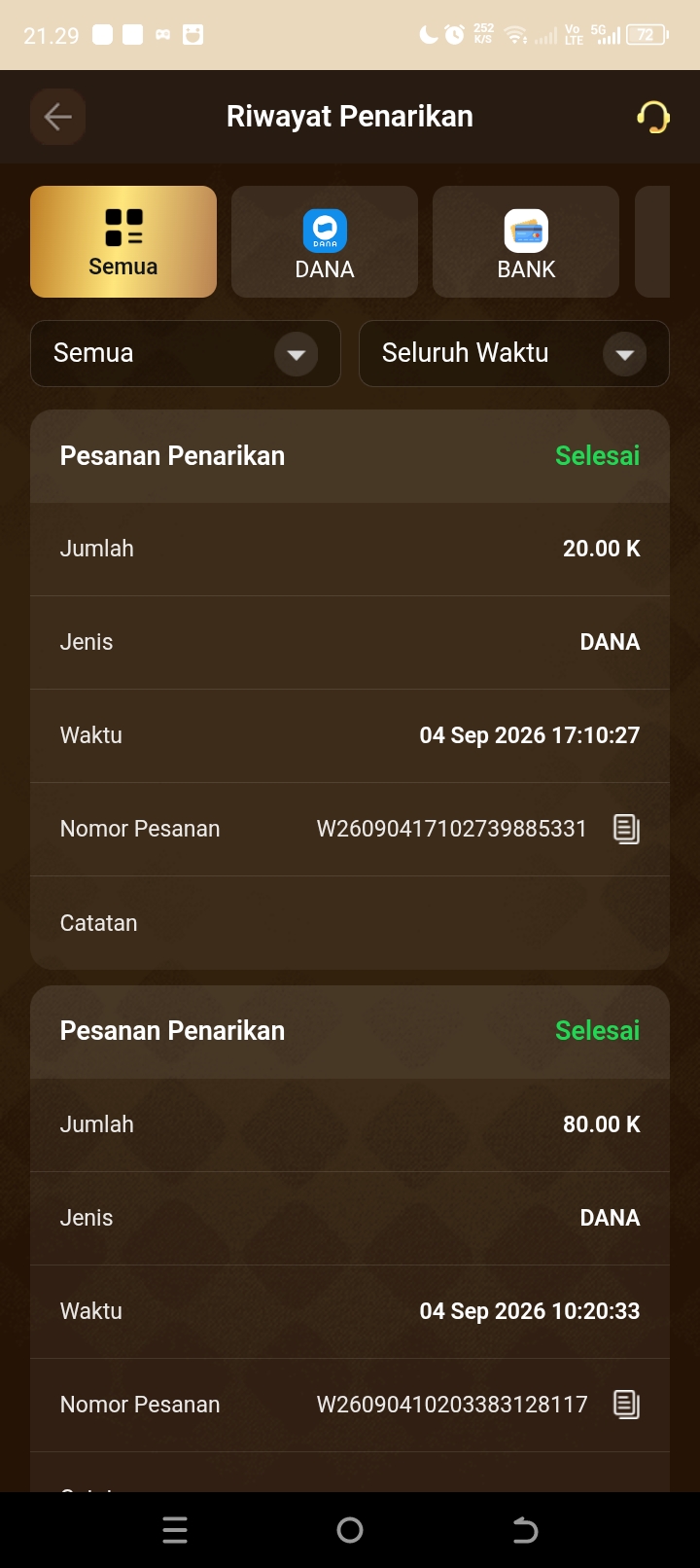Tap the system home button
This screenshot has height=1568, width=700.
350,1530
